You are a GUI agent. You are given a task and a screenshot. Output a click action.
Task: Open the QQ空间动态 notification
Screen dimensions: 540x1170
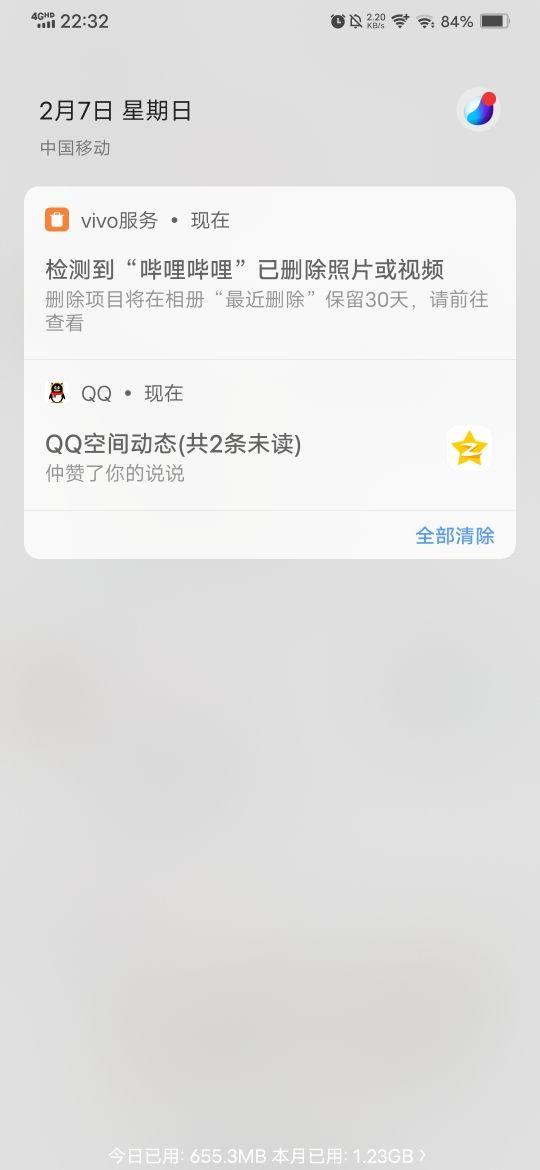269,435
